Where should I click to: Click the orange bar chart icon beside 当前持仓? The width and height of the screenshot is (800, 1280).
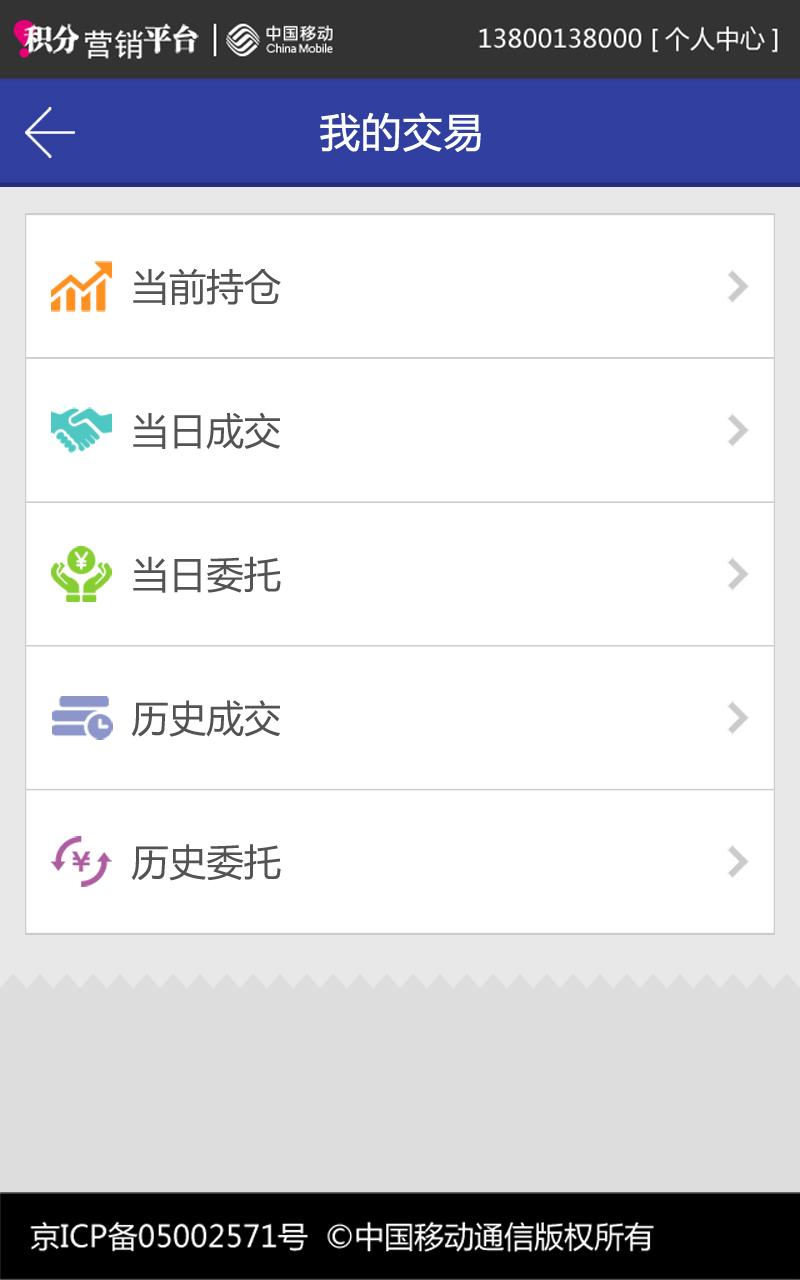(x=82, y=286)
